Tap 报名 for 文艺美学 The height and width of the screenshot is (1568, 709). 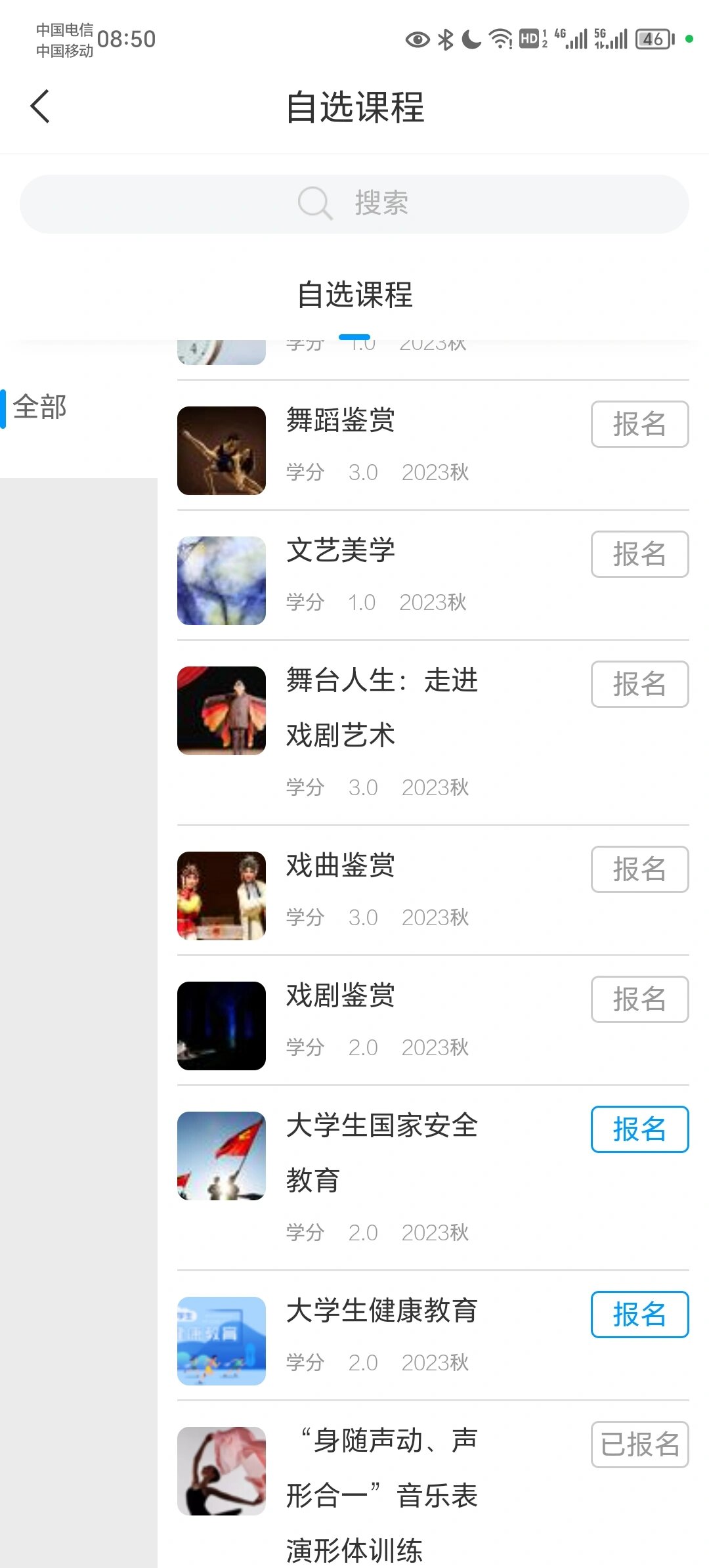tap(639, 554)
